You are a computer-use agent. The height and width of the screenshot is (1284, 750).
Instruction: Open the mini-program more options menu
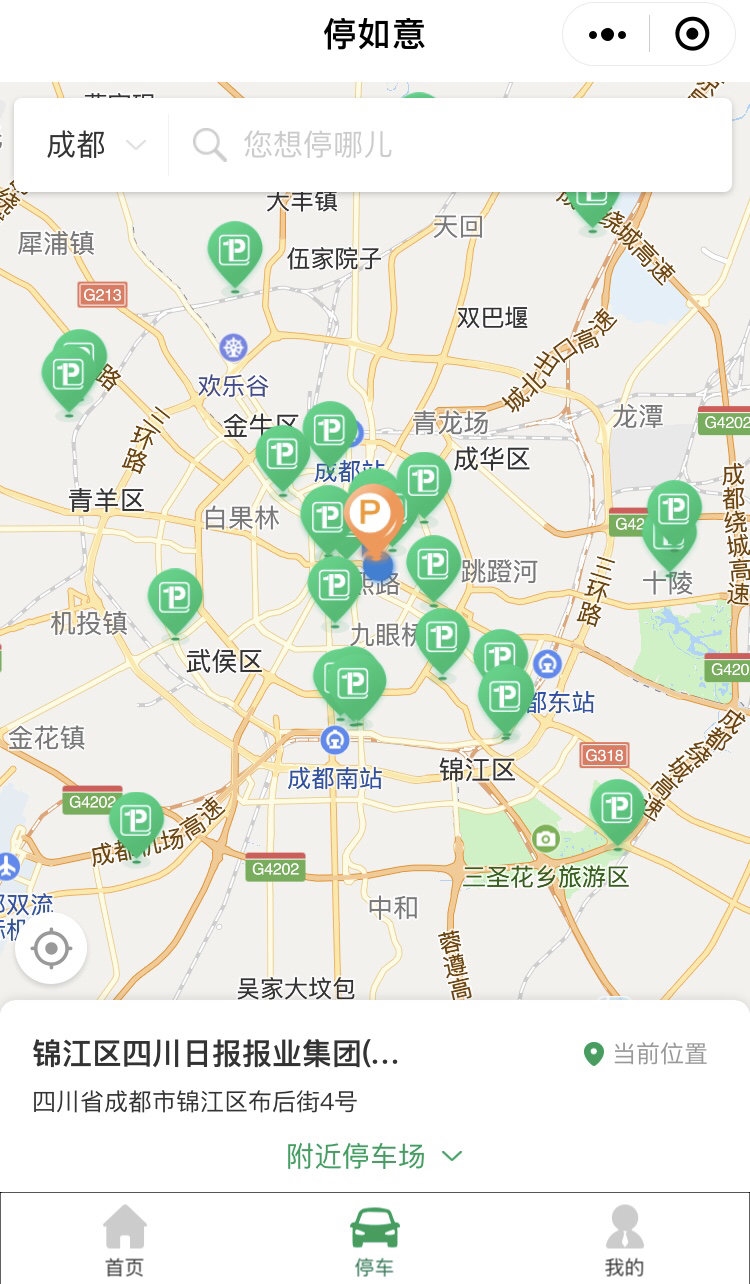click(x=607, y=35)
